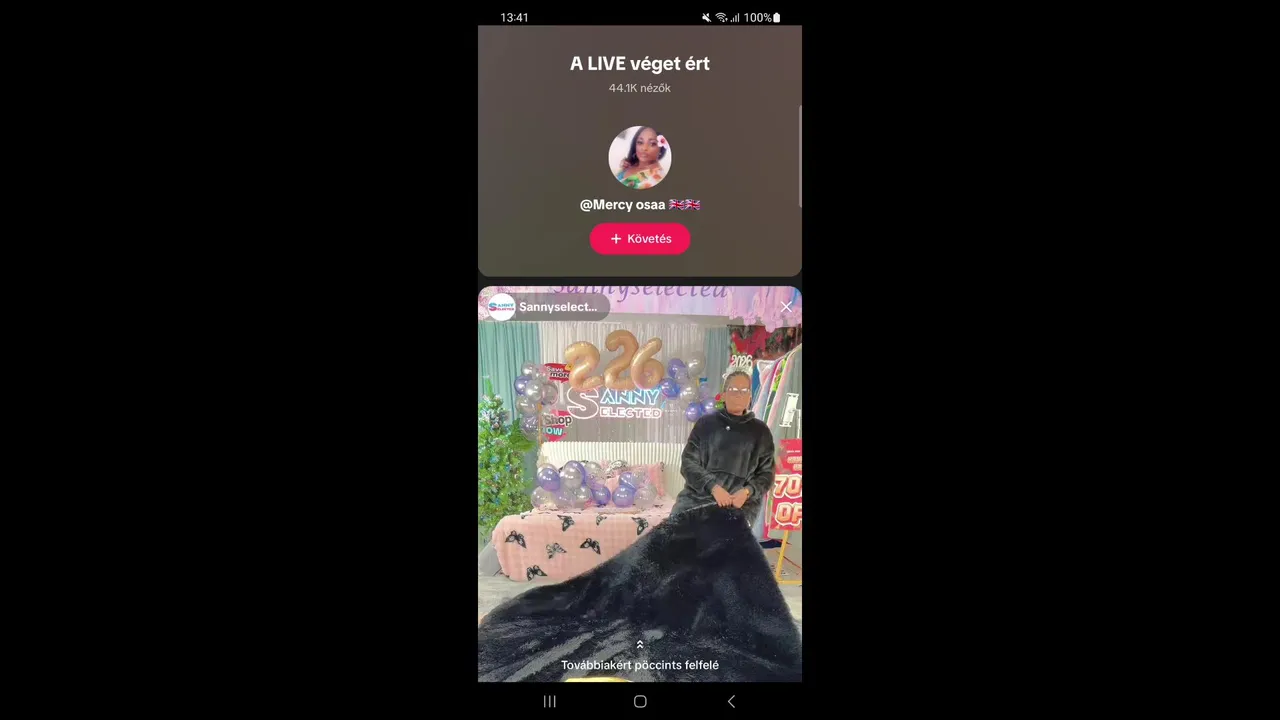Open the Sannyselected host profile chip

(545, 307)
